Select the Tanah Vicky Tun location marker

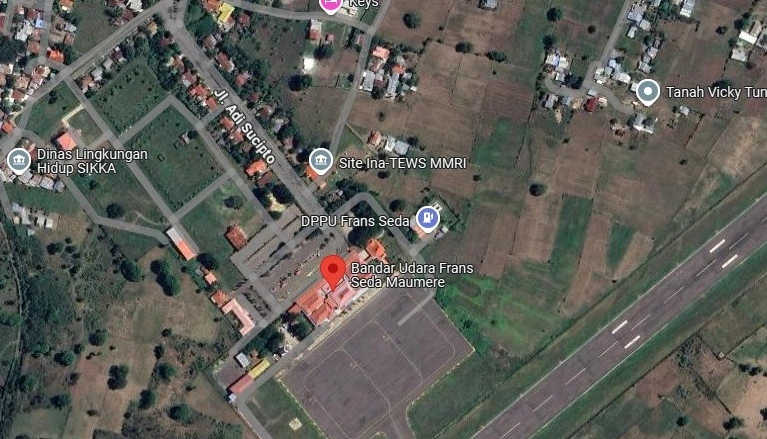click(x=648, y=92)
